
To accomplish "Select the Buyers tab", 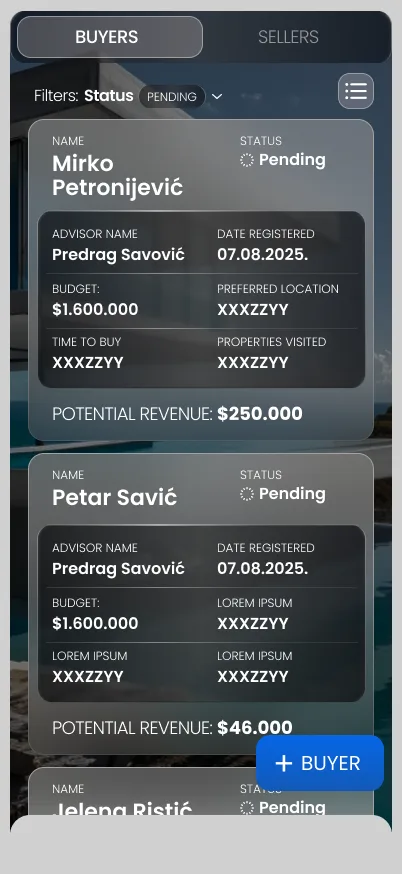I will (110, 37).
